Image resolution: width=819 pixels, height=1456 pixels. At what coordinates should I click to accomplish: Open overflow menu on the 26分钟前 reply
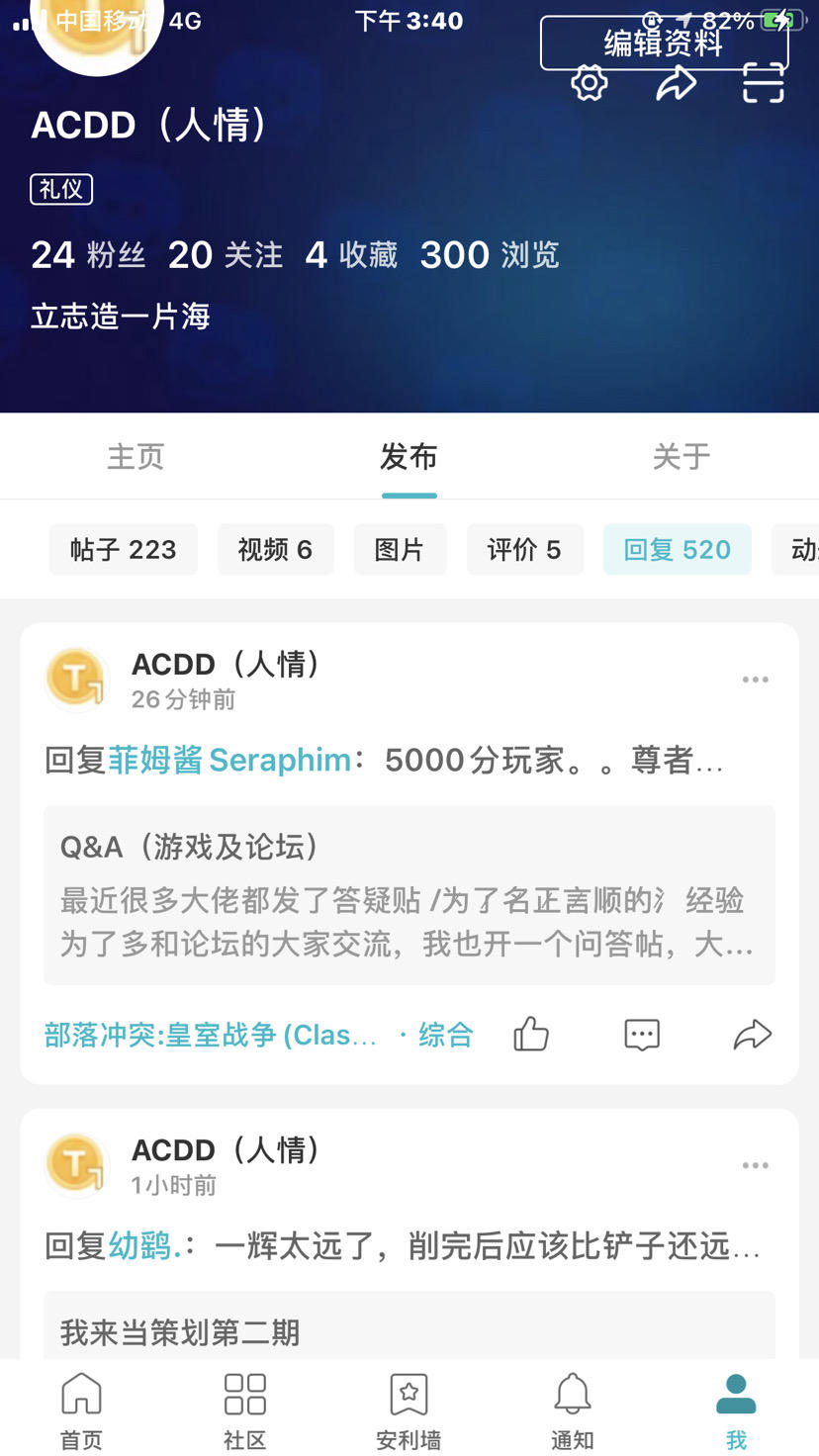click(x=756, y=680)
